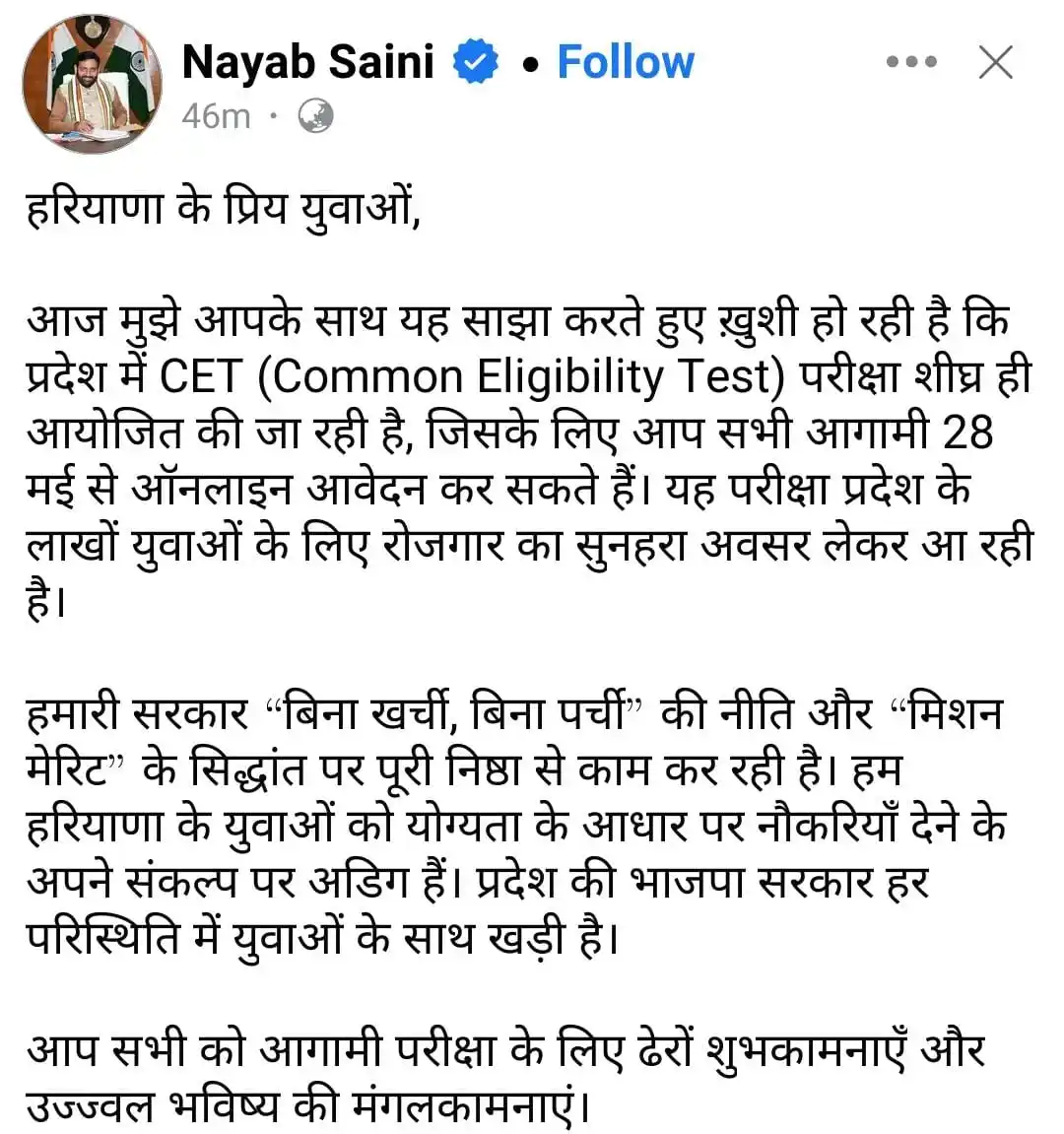Open the Nayab Saini profile name link
The image size is (1064, 1134).
pos(307,62)
